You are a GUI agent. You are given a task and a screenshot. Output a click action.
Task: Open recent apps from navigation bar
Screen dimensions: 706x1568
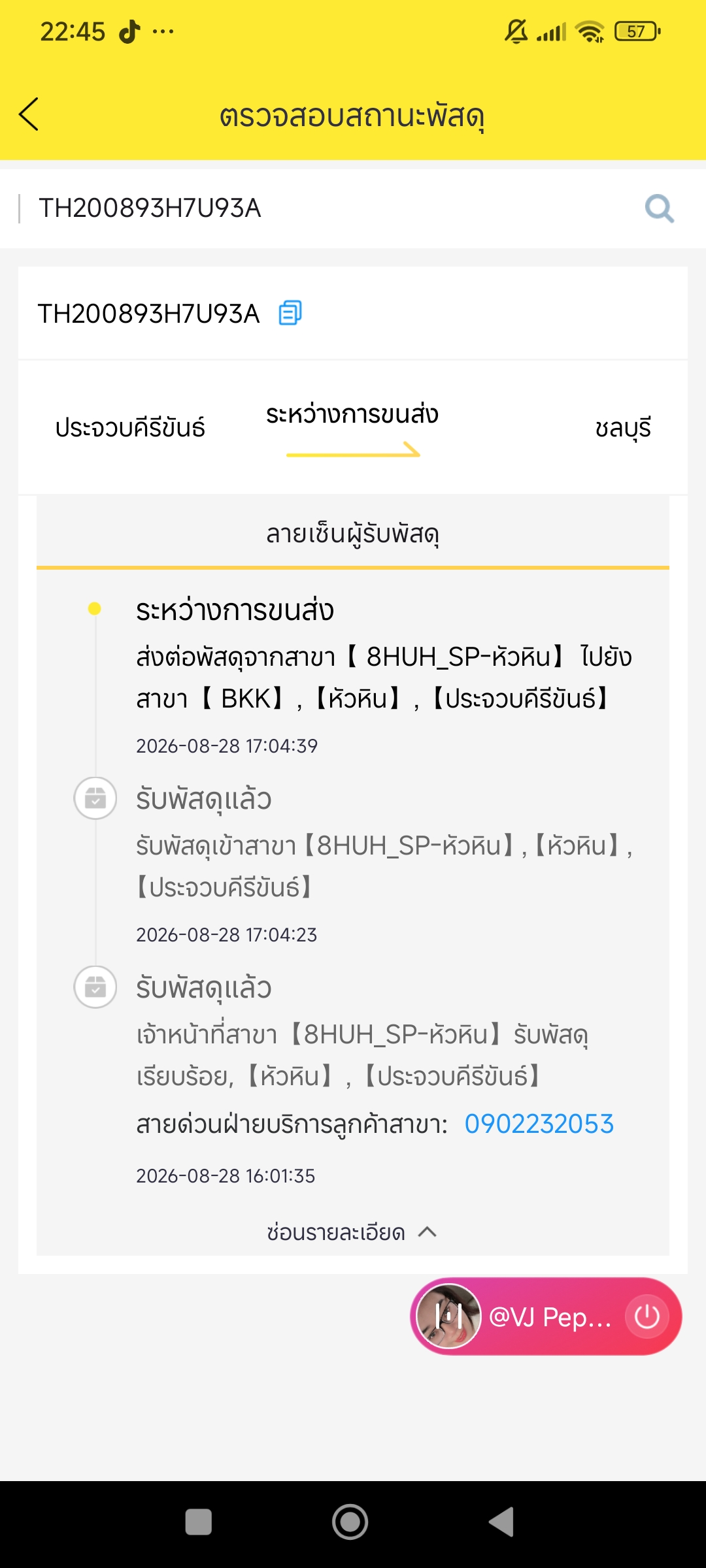click(199, 1522)
